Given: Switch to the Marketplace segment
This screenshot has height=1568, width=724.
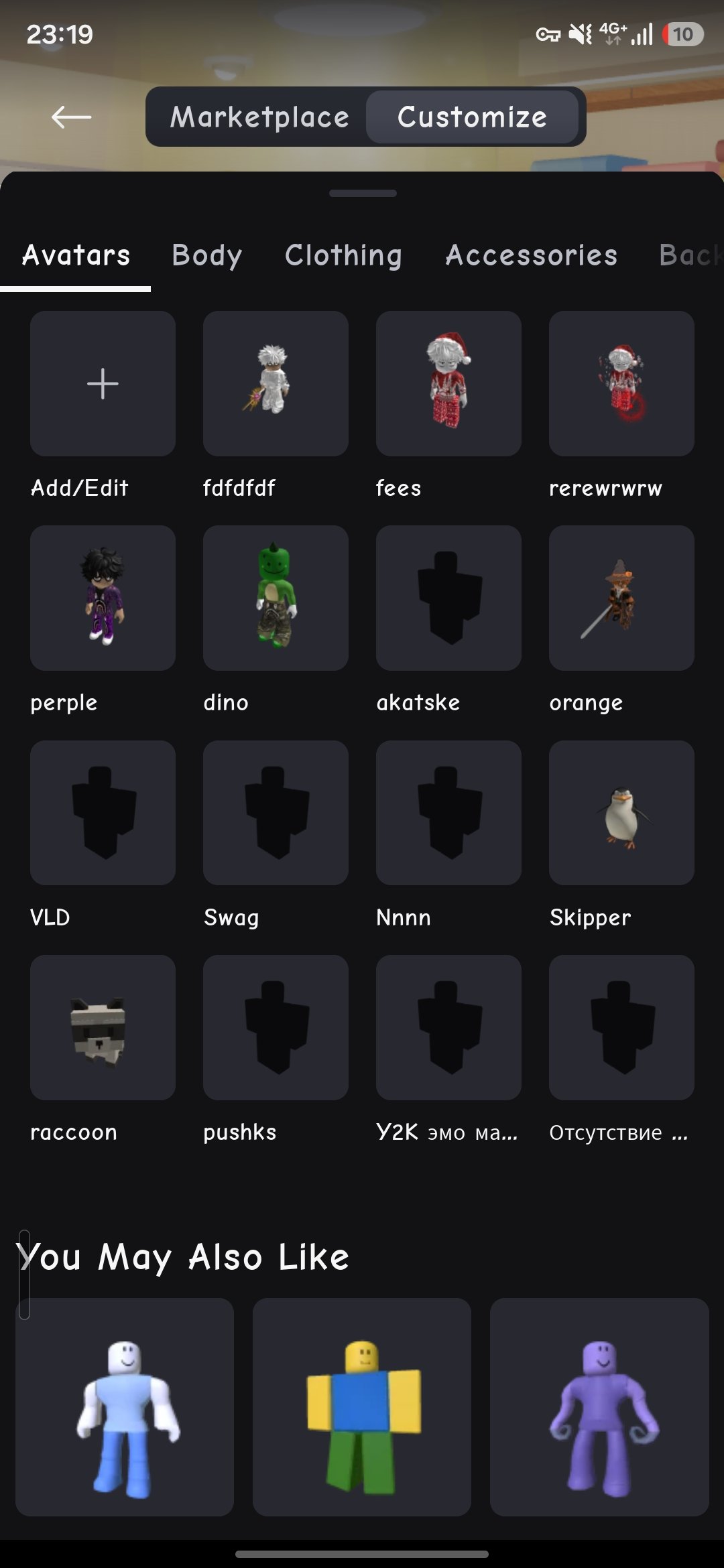Looking at the screenshot, I should pos(259,117).
